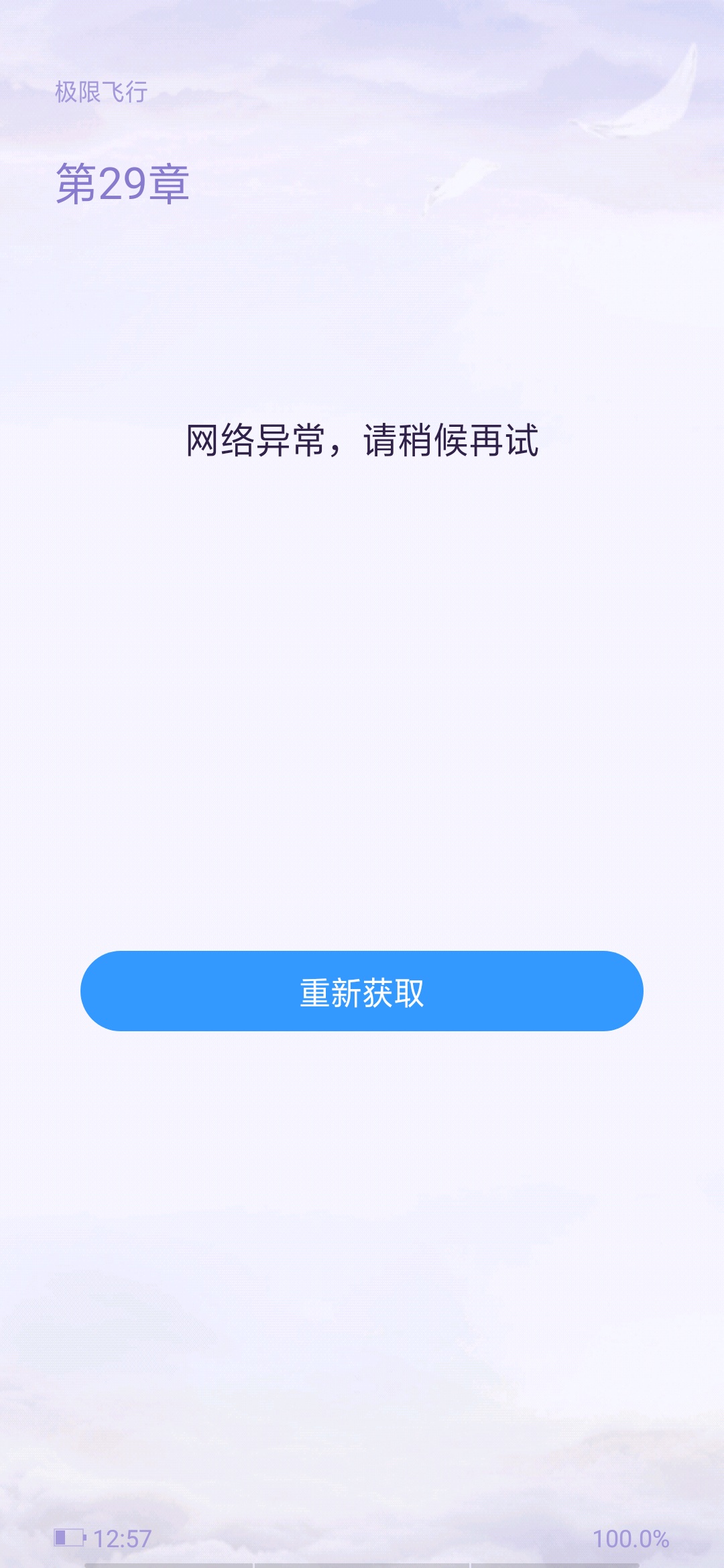Tap the 重新获取 retry button
This screenshot has height=1568, width=724.
[362, 991]
